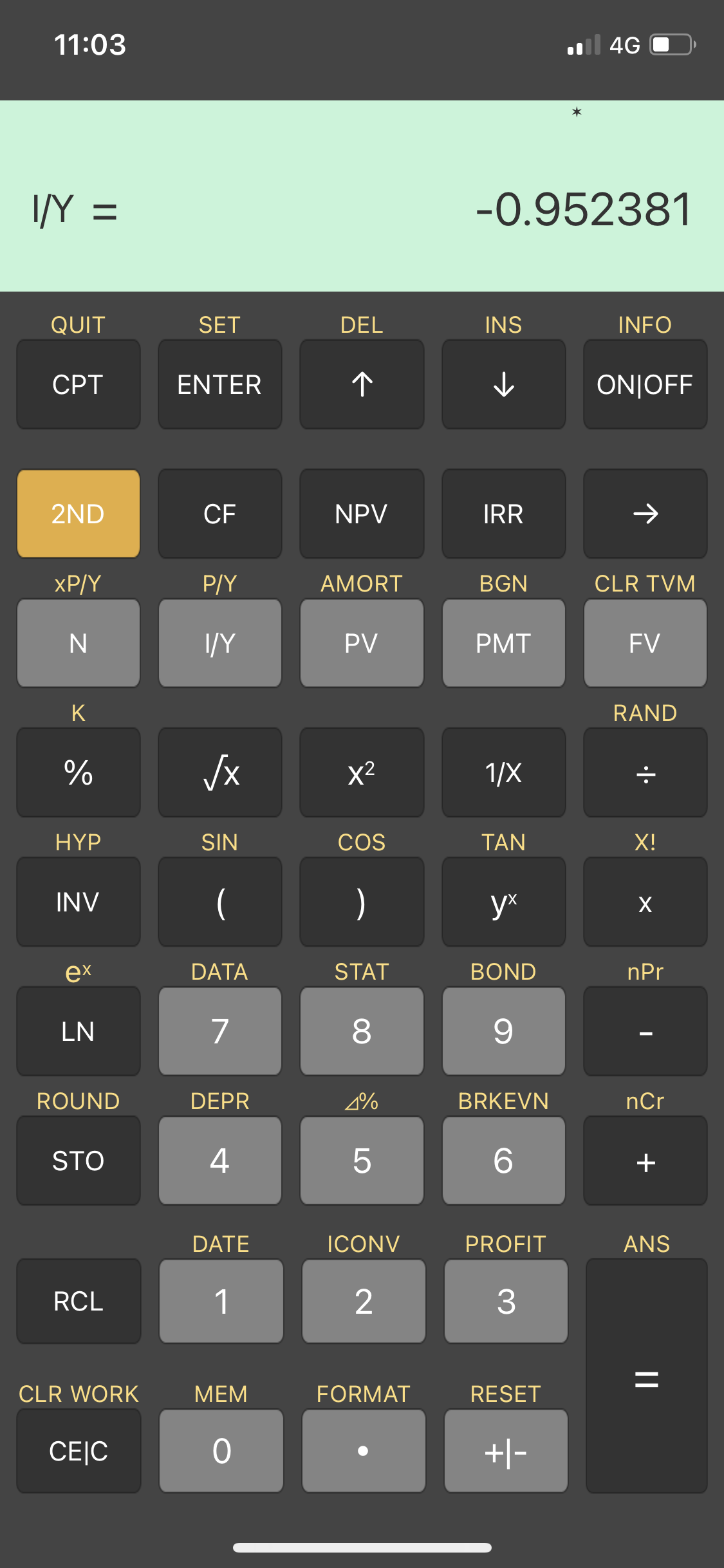Activate the yellow 2ND function key
Image resolution: width=724 pixels, height=1568 pixels.
point(78,514)
